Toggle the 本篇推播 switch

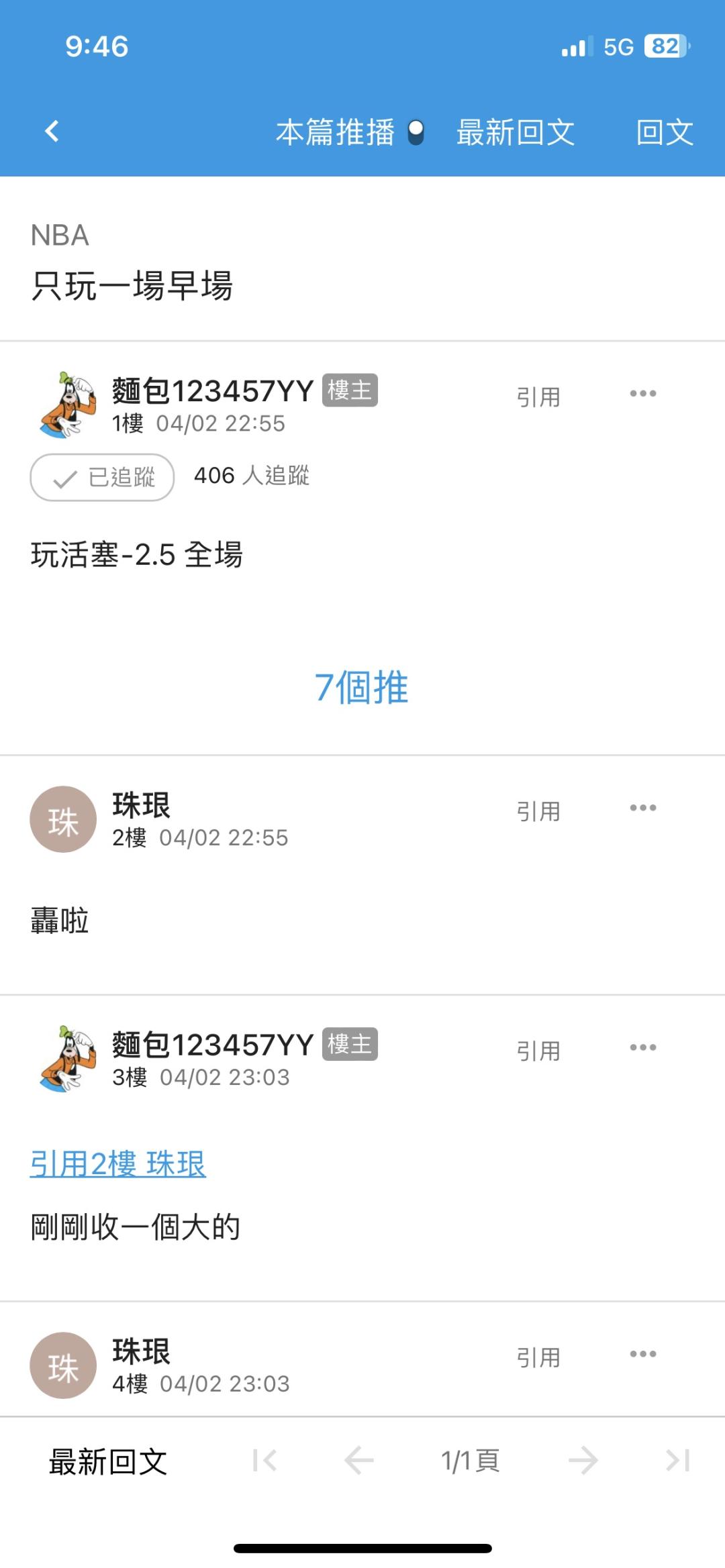coord(416,132)
